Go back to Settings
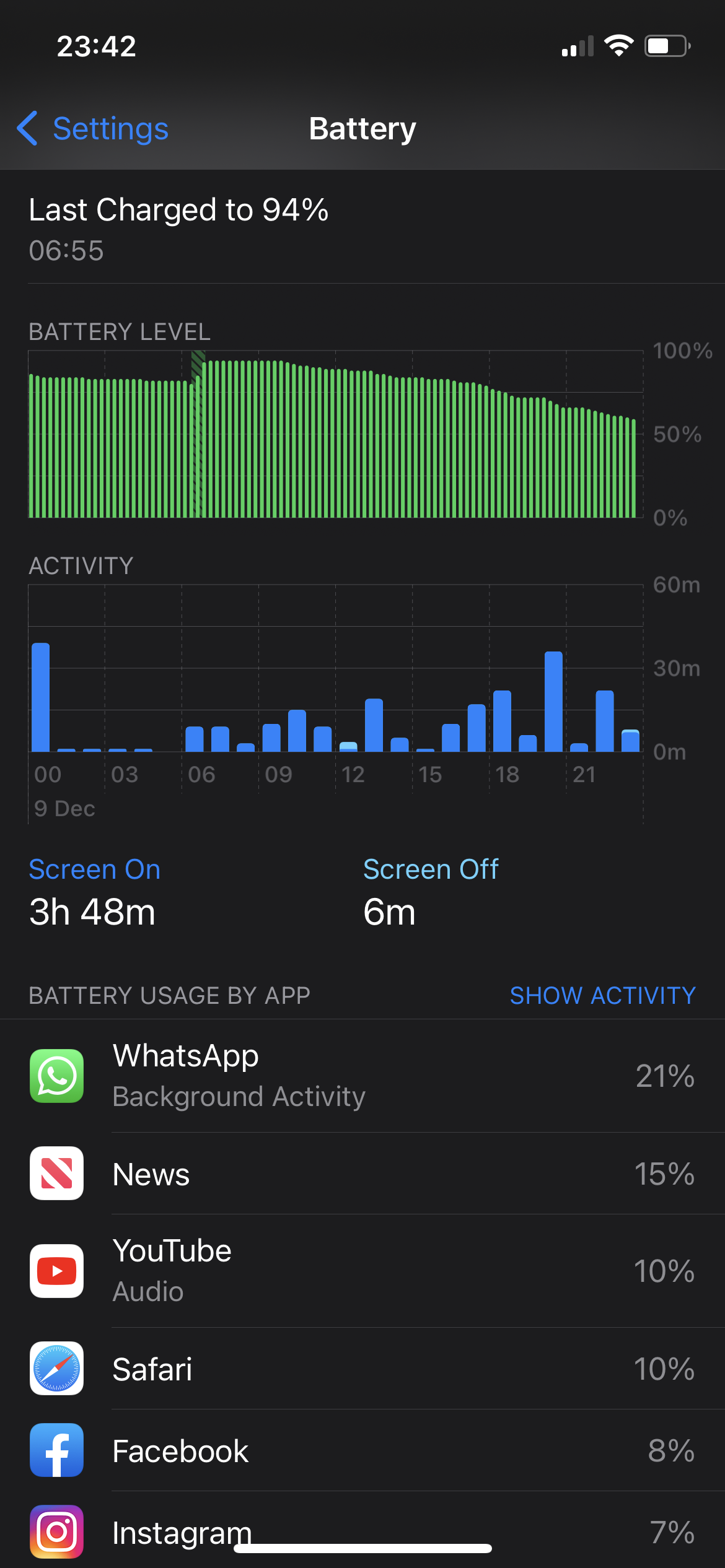Viewport: 725px width, 1568px height. pos(93,129)
